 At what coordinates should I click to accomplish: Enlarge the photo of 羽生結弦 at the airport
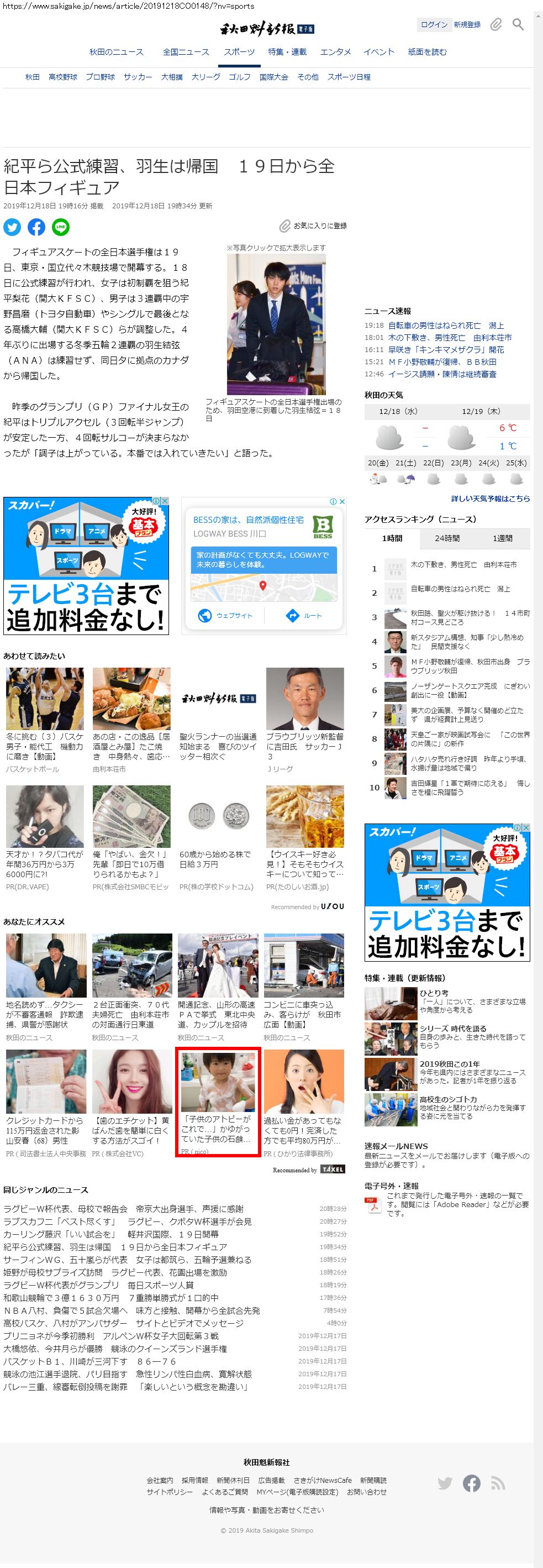(276, 324)
